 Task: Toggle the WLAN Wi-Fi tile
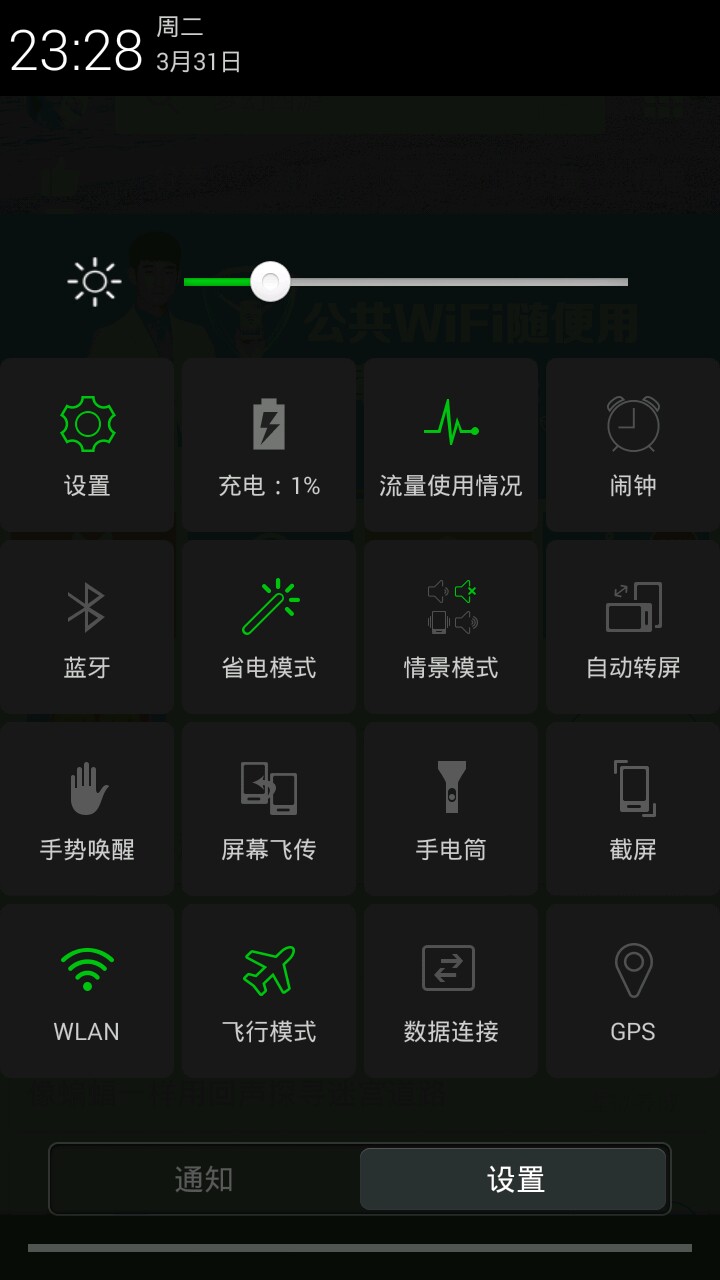pyautogui.click(x=87, y=991)
